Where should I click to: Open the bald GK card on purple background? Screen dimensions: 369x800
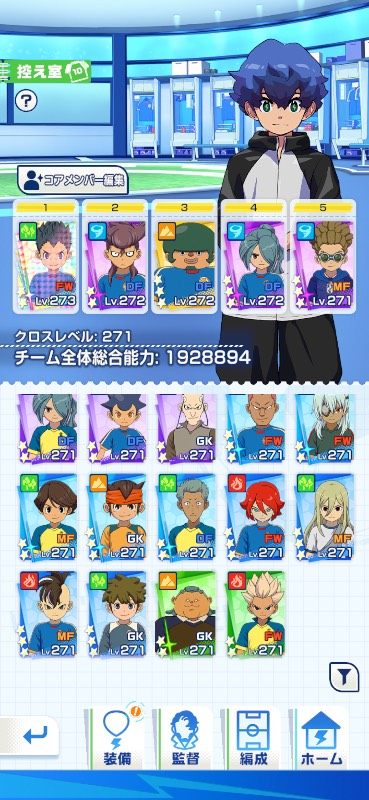click(187, 428)
